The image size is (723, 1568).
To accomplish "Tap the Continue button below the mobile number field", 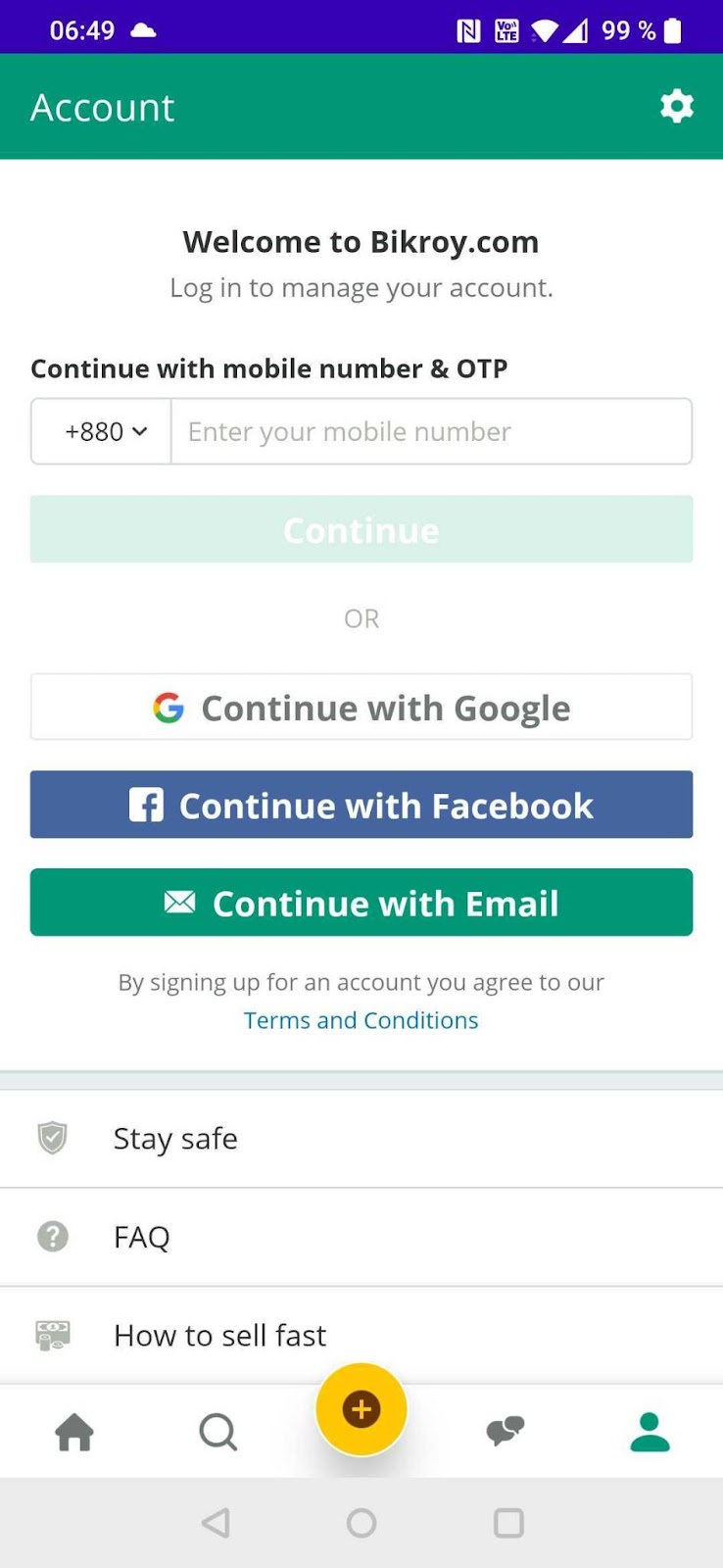I will 361,529.
